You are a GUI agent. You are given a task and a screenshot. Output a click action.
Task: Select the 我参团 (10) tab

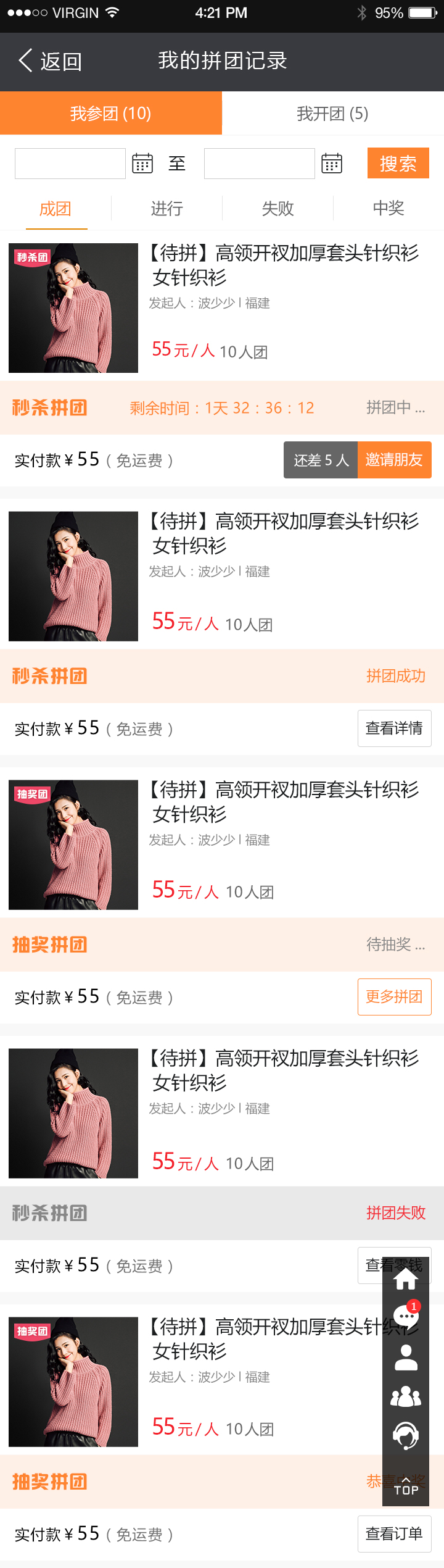111,114
